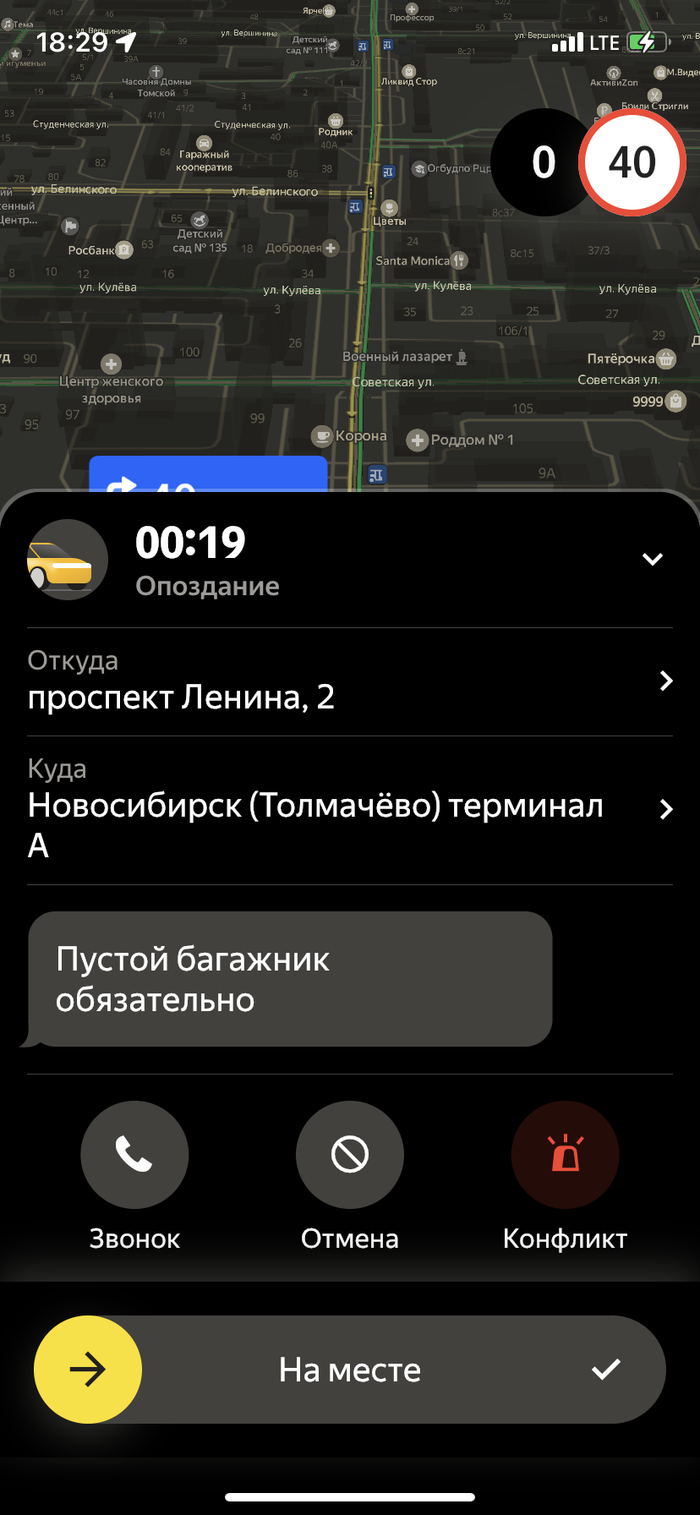Open the blue turn direction banner

(x=208, y=475)
